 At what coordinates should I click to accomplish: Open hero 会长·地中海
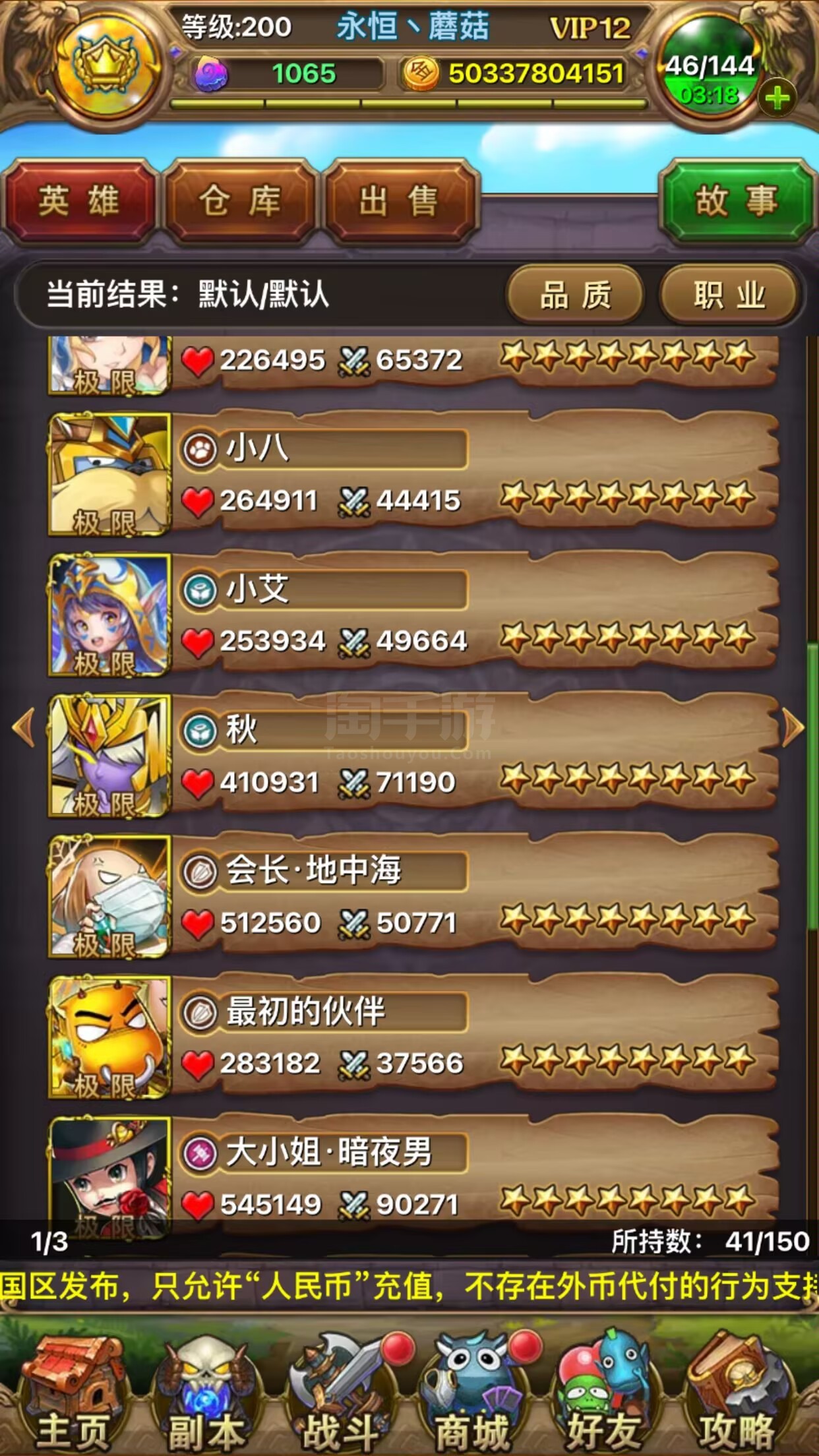tap(409, 895)
